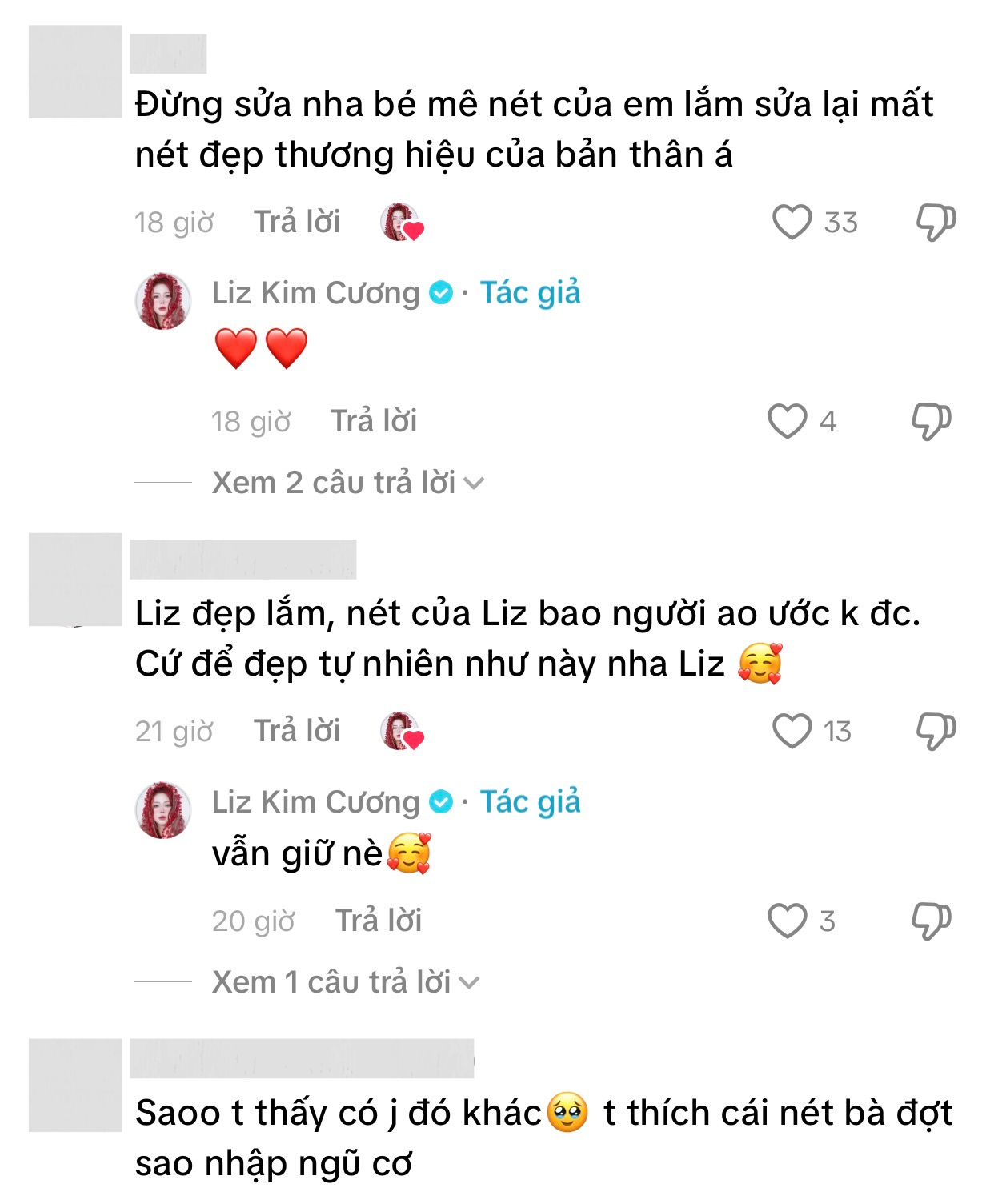Like the 'vẫn giữ nè' reply
The height and width of the screenshot is (1204, 994).
click(x=787, y=921)
